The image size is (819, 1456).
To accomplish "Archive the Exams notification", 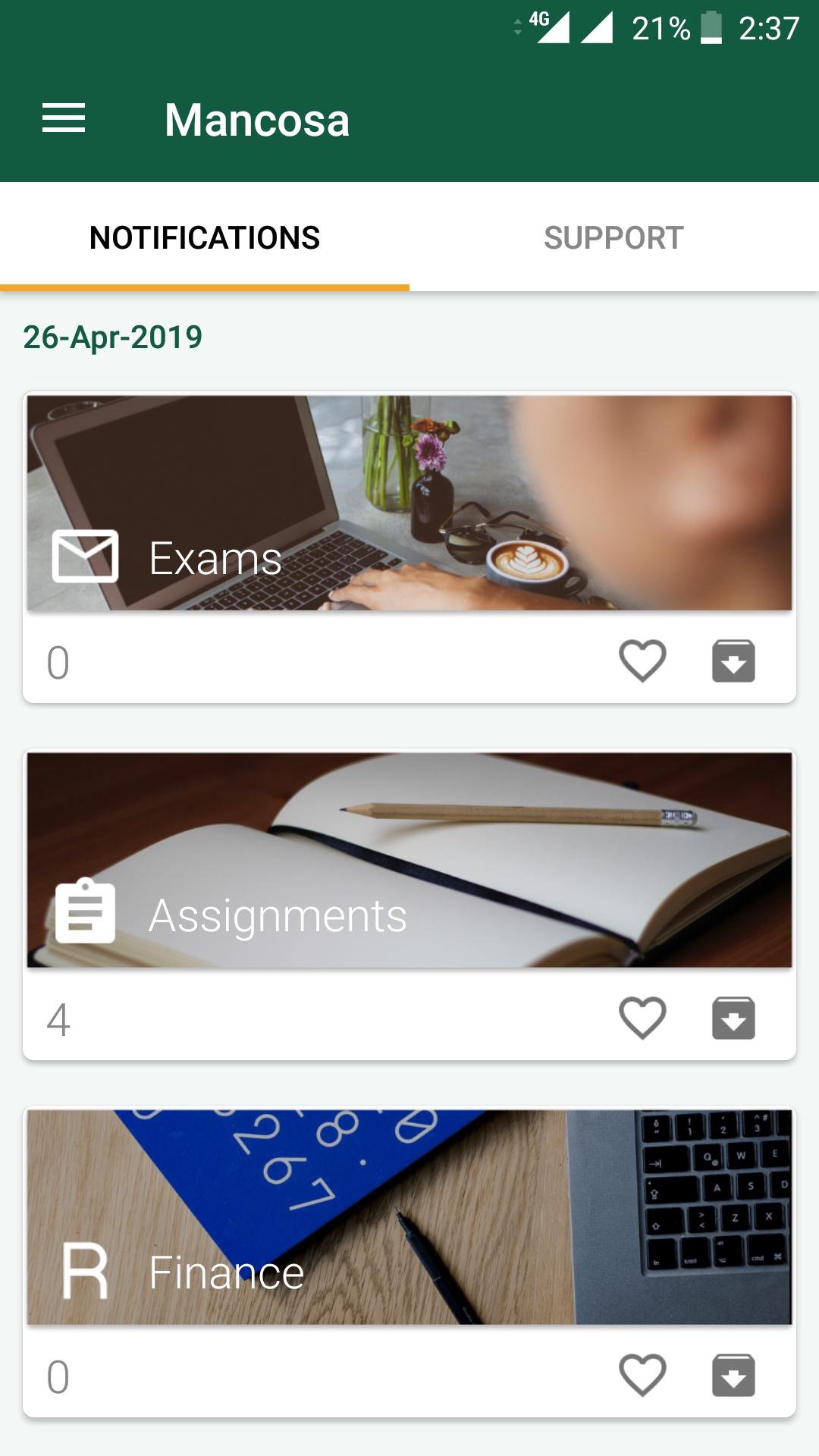I will (733, 661).
